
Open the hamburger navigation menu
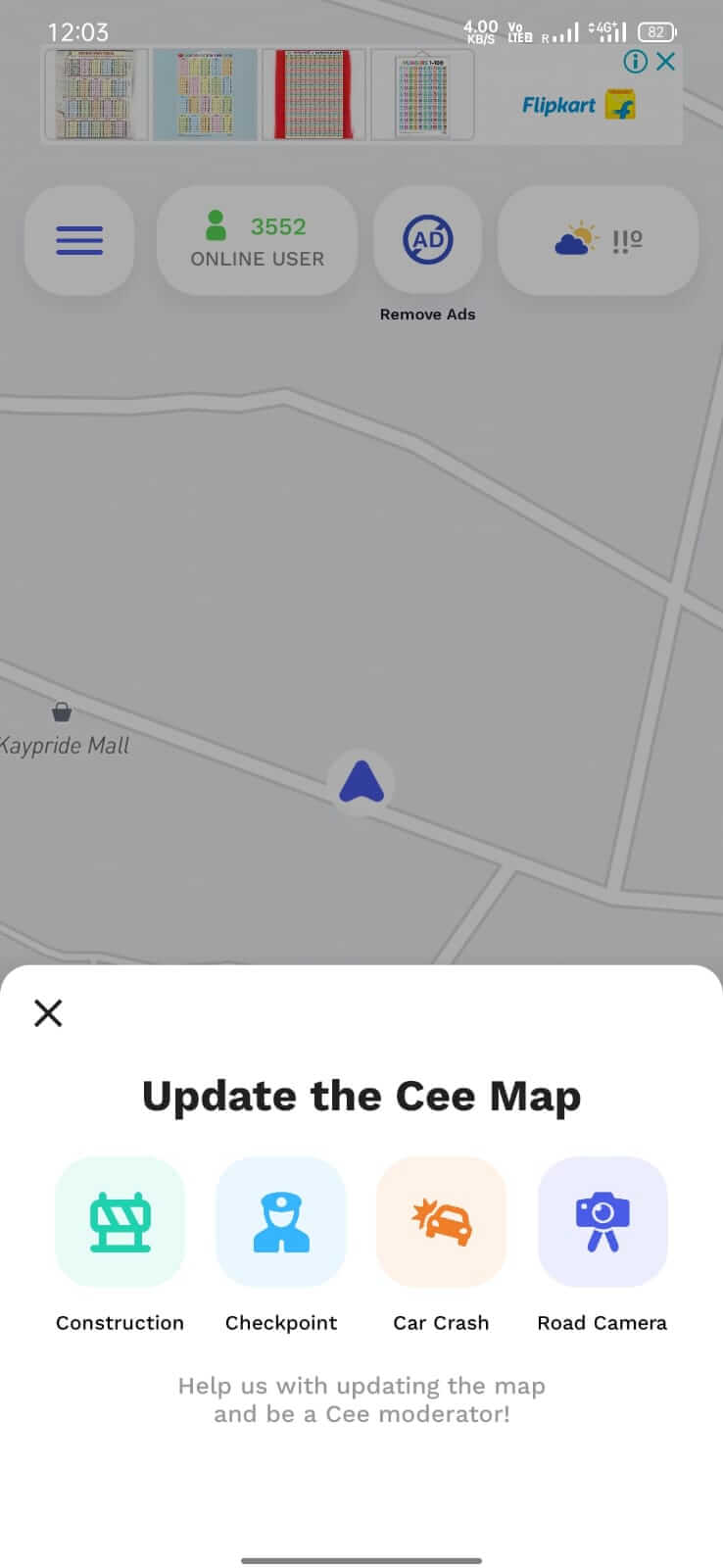79,240
